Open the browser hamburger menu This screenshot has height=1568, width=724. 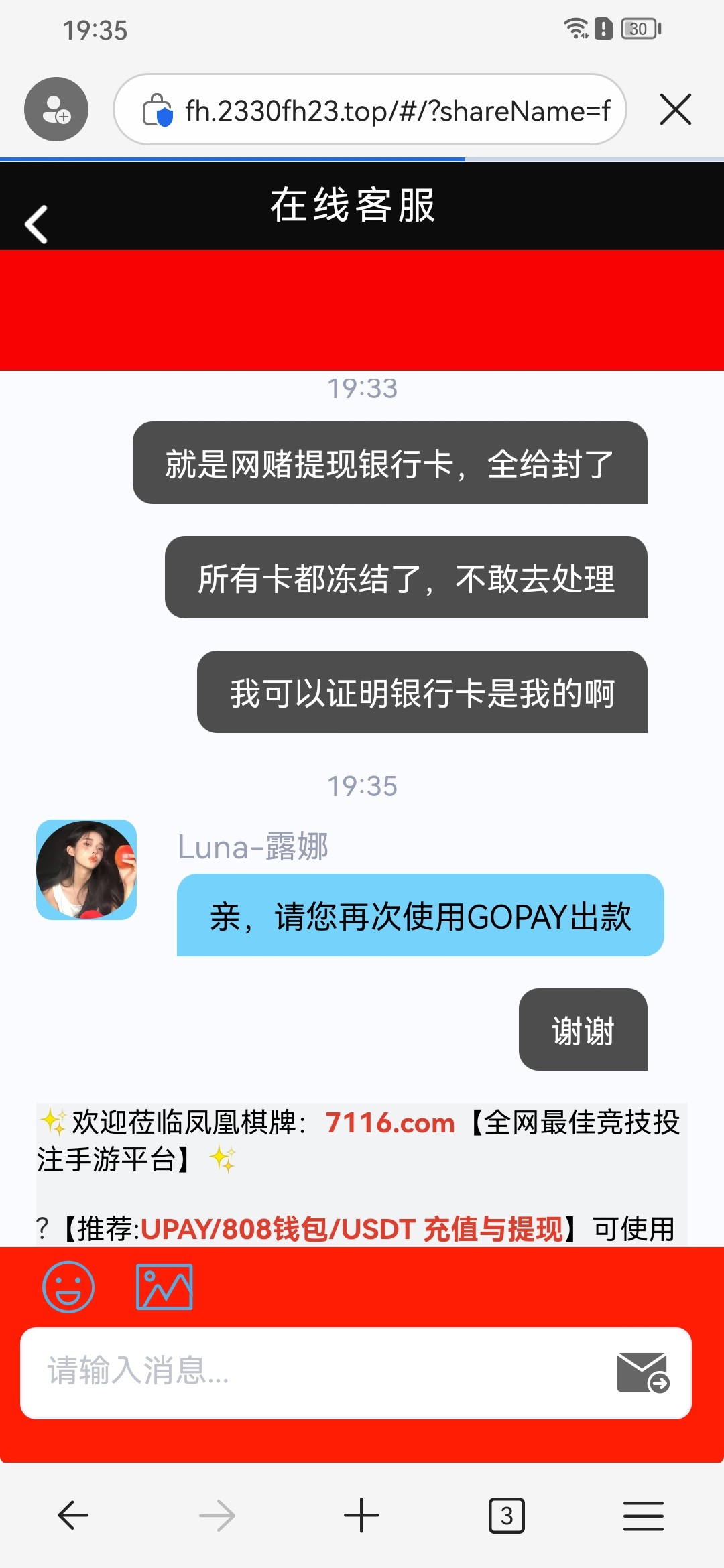pyautogui.click(x=643, y=1516)
